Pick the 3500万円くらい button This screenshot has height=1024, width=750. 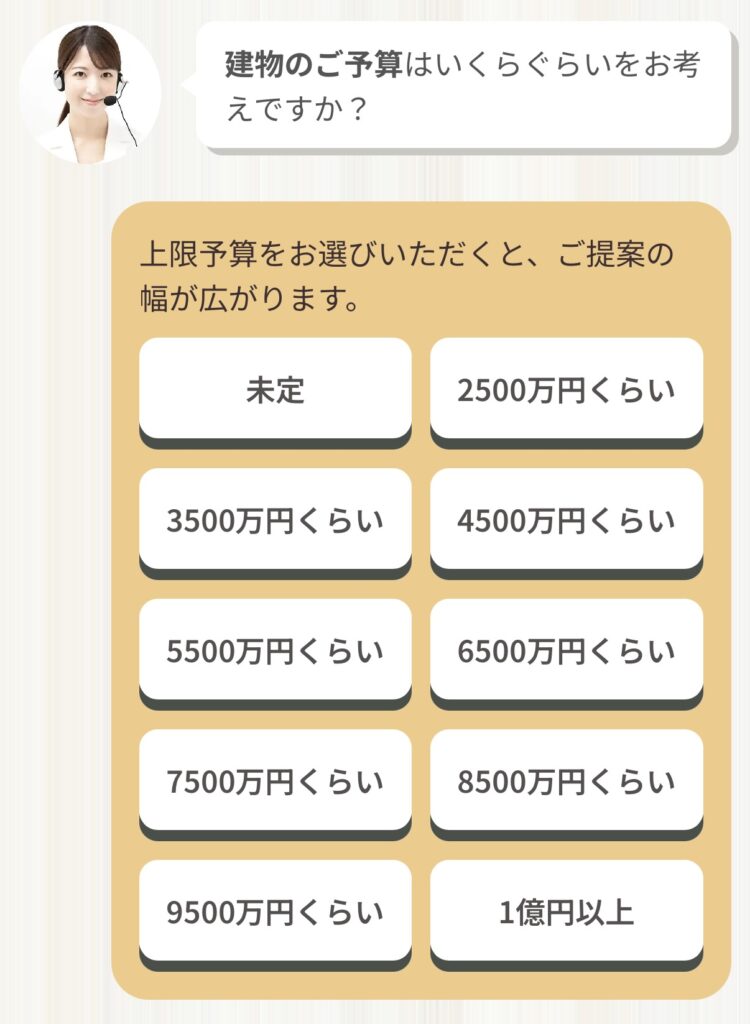(275, 521)
